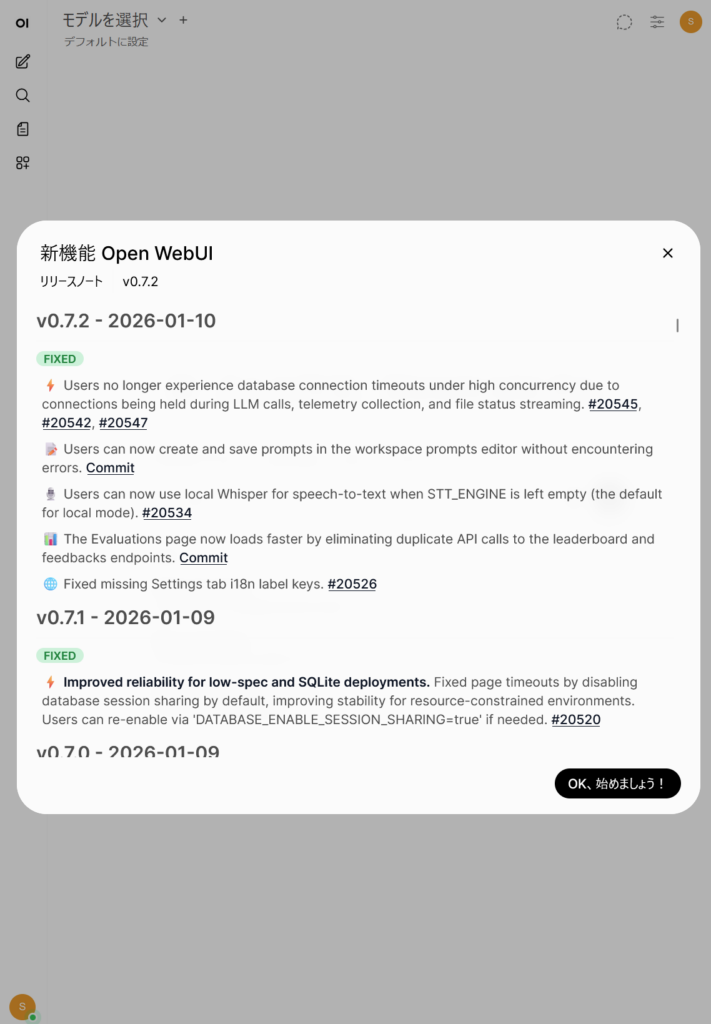Toggle temporary chat dashed circle icon
The image size is (711, 1024).
[x=624, y=22]
